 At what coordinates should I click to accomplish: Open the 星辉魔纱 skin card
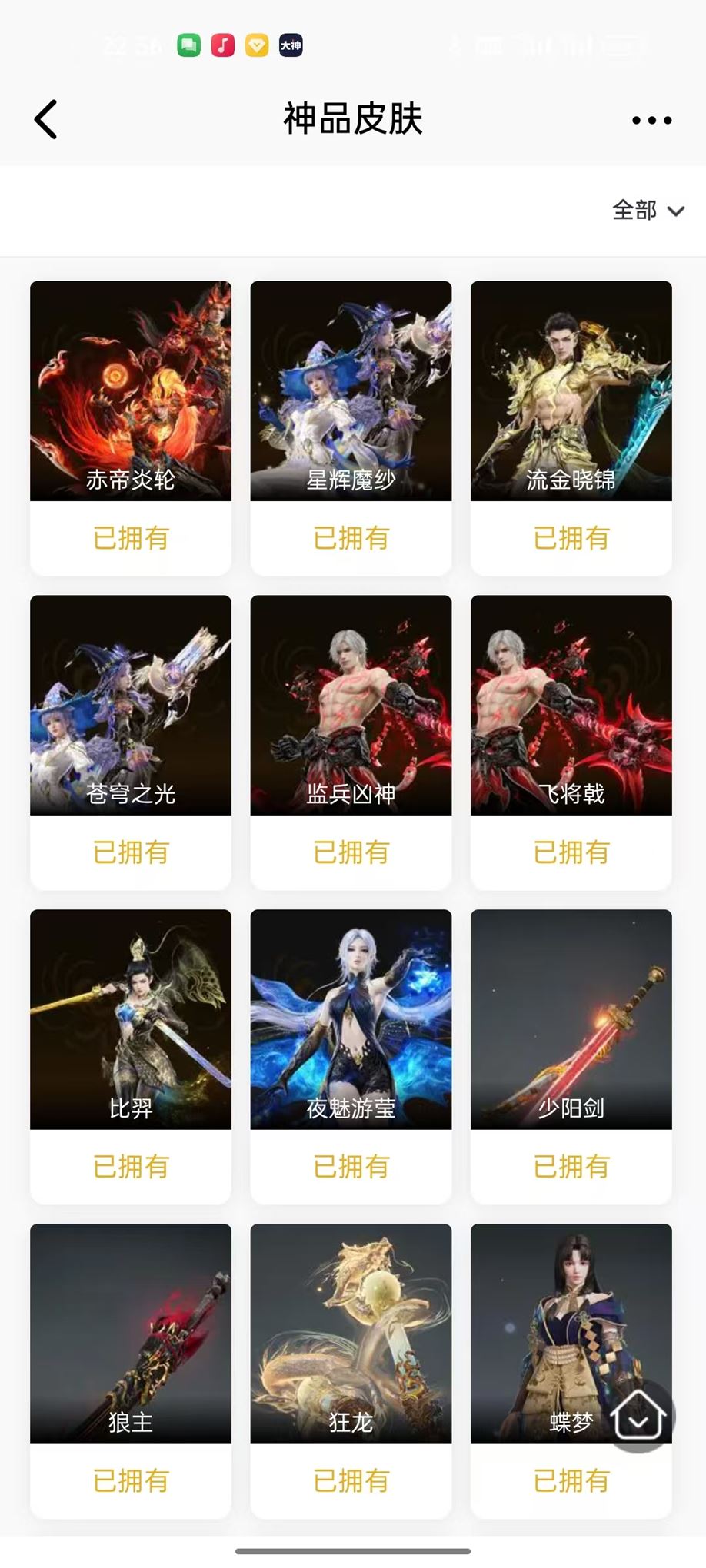pyautogui.click(x=351, y=427)
